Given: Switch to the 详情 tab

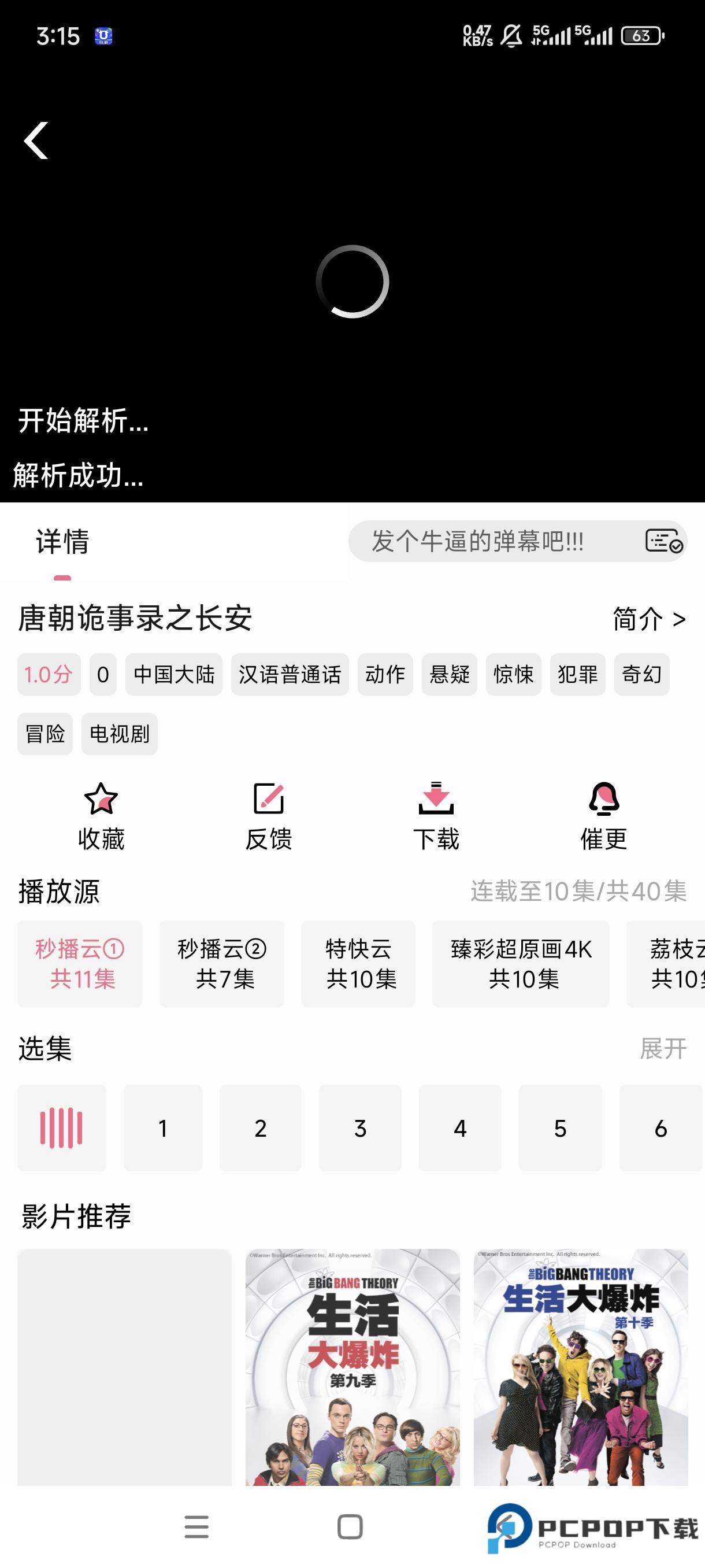Looking at the screenshot, I should 60,542.
